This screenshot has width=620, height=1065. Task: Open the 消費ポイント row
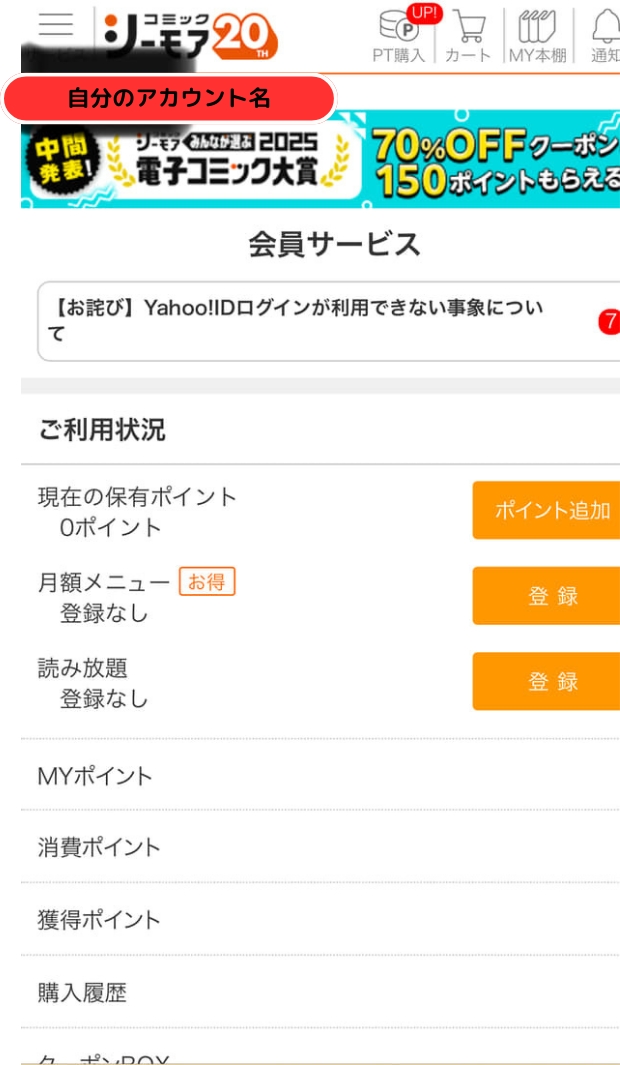321,847
